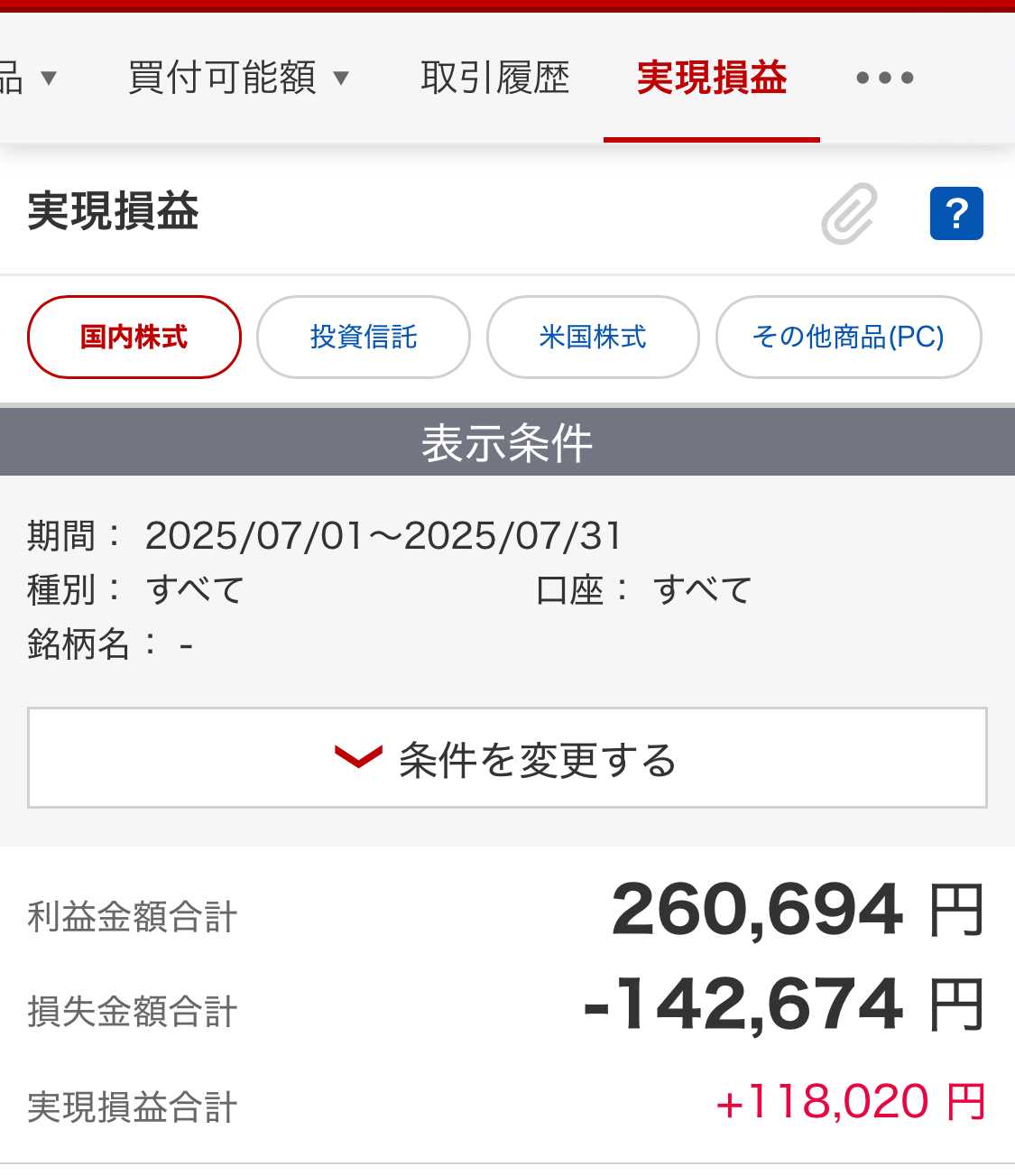
Task: Open the three-dot more menu
Action: (884, 79)
